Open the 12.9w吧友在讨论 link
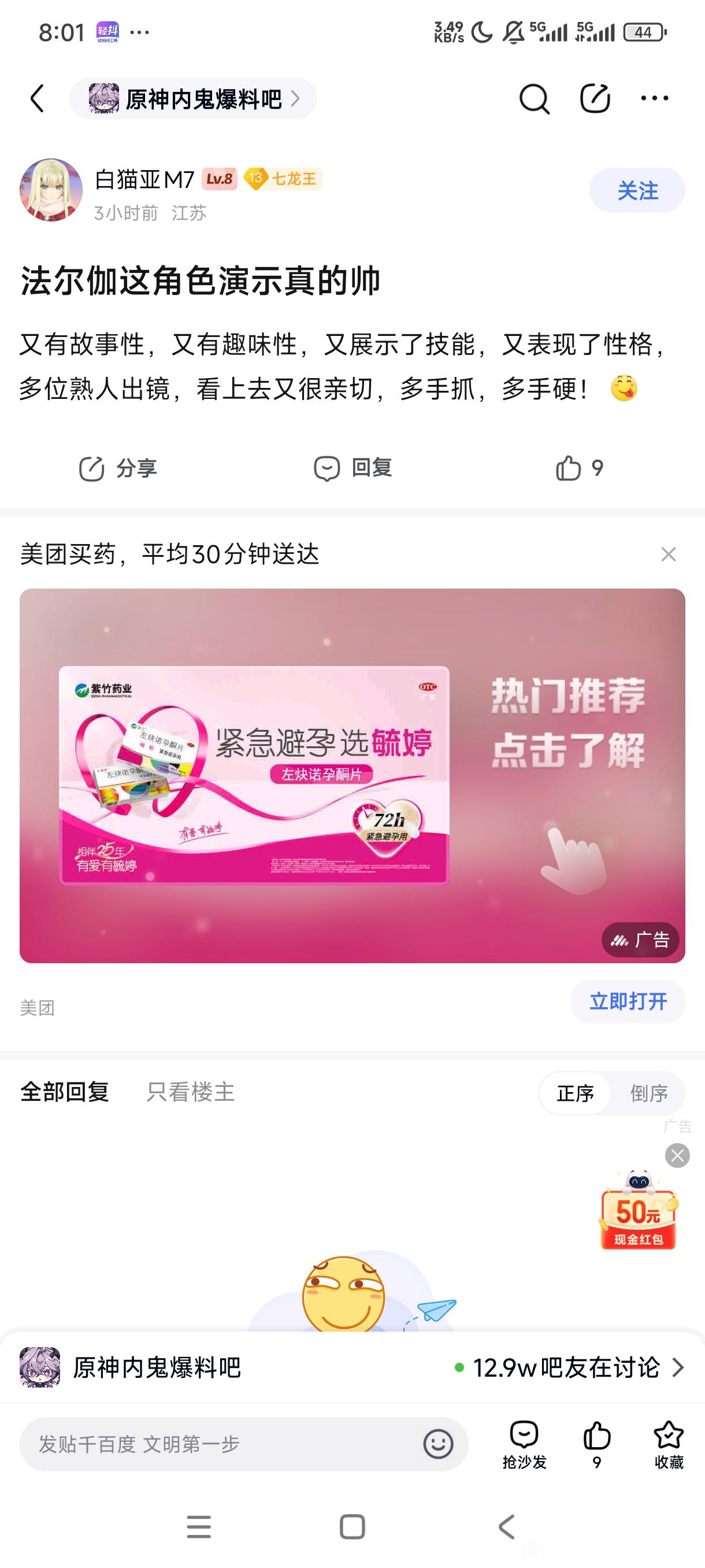The image size is (705, 1568). 570,1368
